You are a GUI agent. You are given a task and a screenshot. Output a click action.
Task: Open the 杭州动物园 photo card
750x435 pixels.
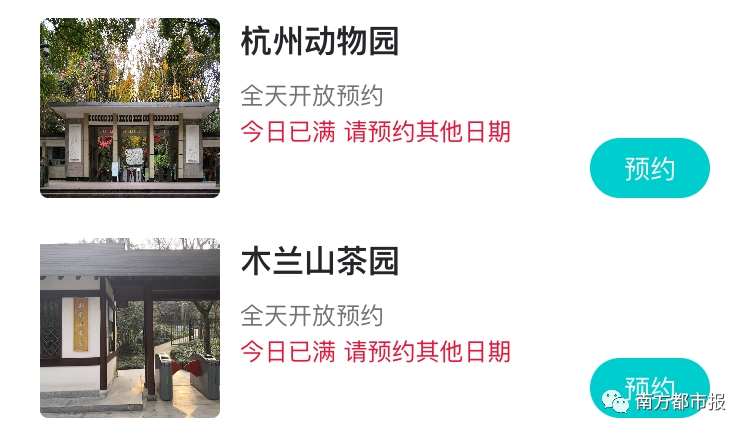tap(130, 108)
